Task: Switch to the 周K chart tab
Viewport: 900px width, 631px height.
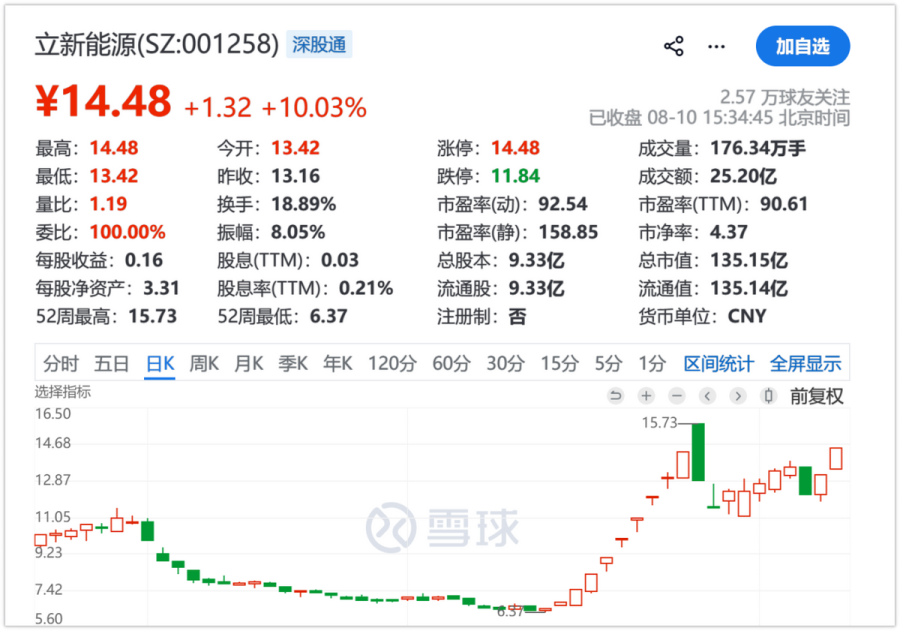Action: click(x=204, y=363)
